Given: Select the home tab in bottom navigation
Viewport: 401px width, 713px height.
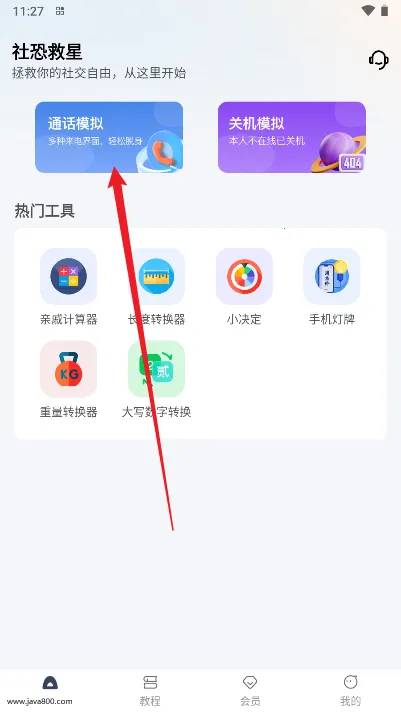Looking at the screenshot, I should coord(50,689).
